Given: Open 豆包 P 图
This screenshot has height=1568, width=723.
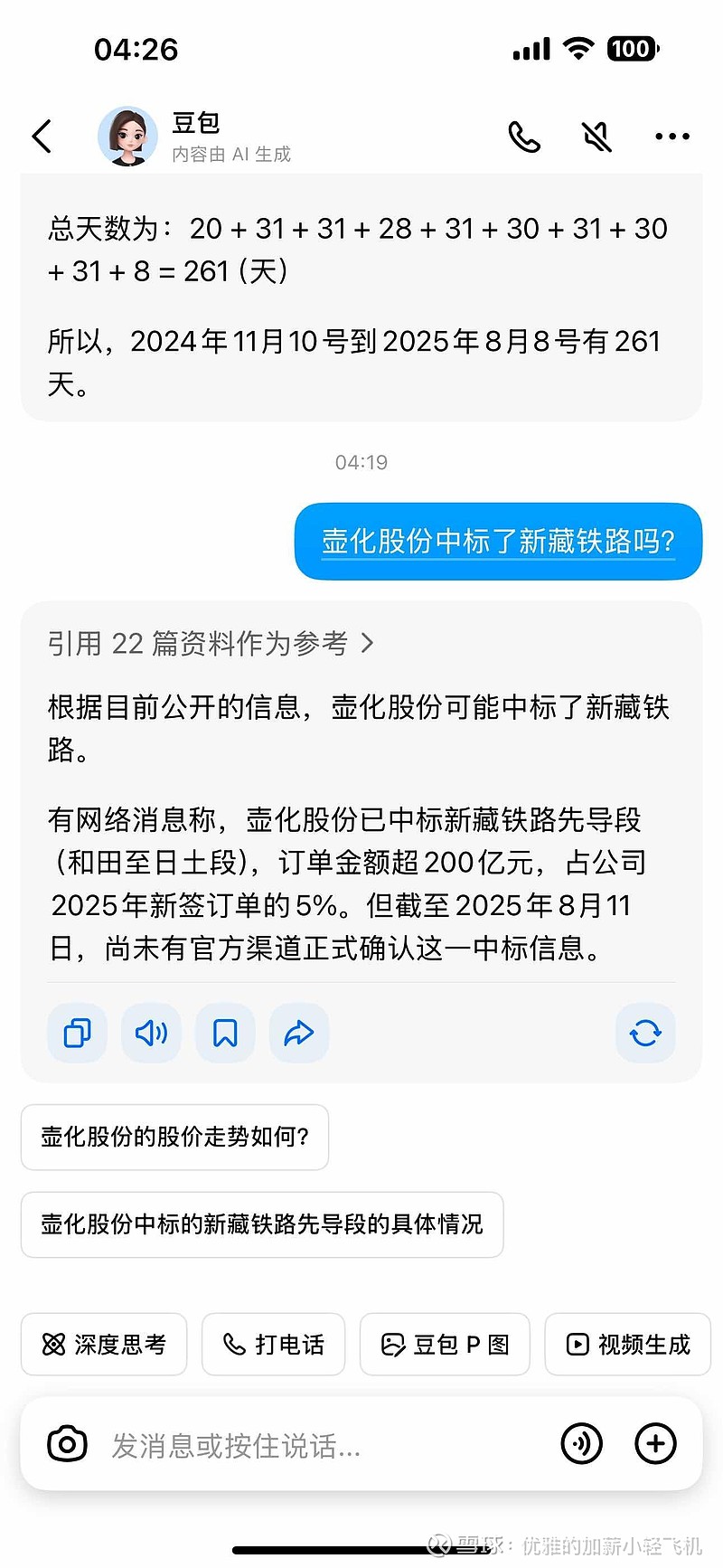Looking at the screenshot, I should (x=445, y=1345).
